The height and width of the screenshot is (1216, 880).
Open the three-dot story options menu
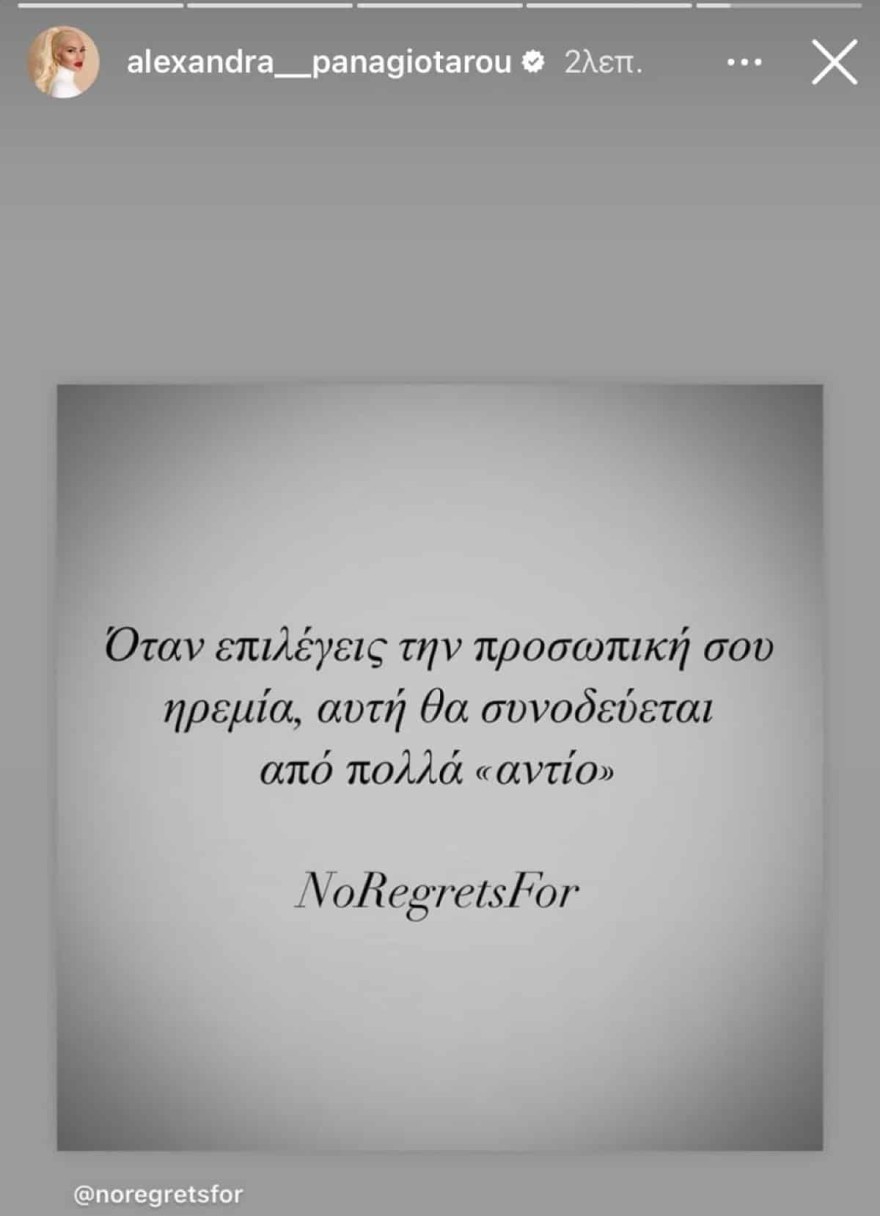tap(743, 63)
